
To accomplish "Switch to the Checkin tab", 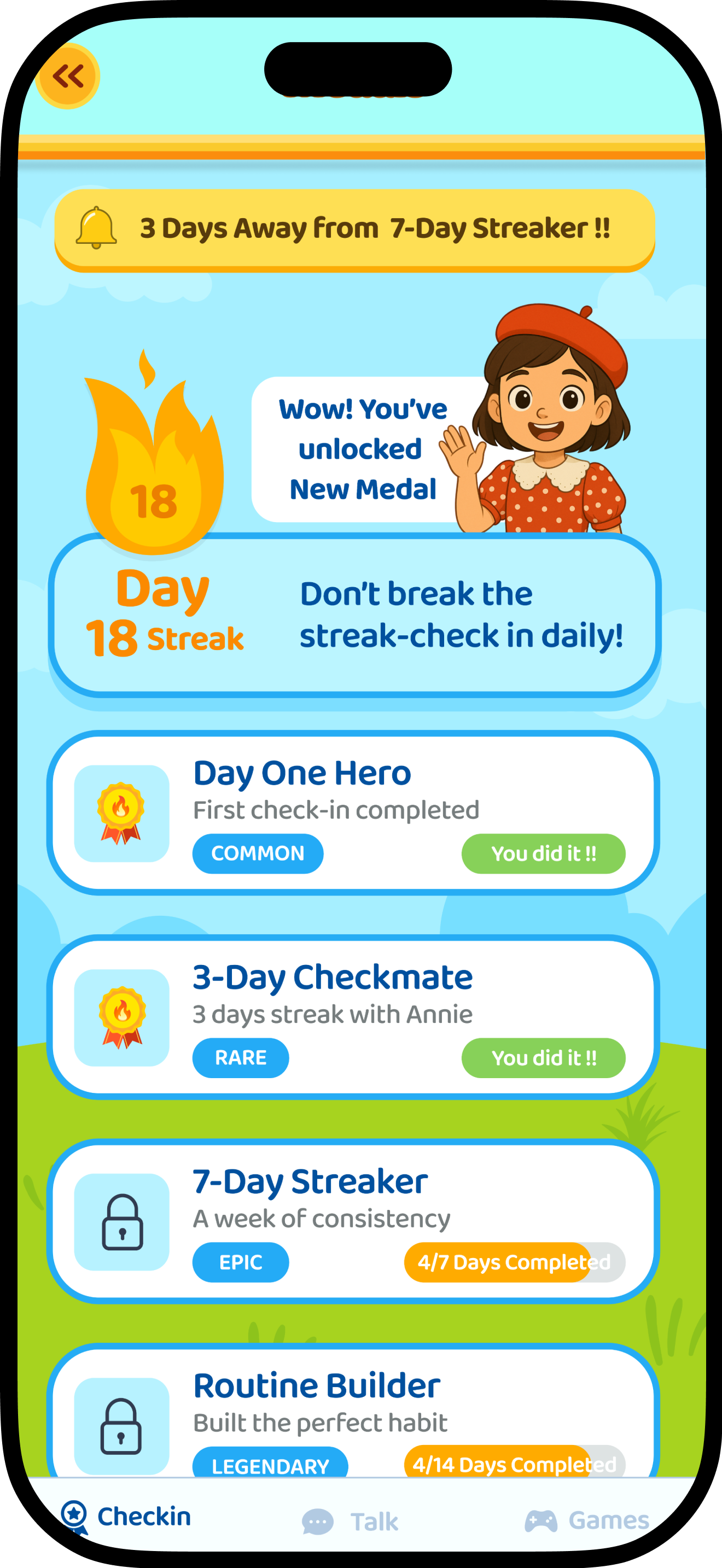I will pyautogui.click(x=126, y=1516).
